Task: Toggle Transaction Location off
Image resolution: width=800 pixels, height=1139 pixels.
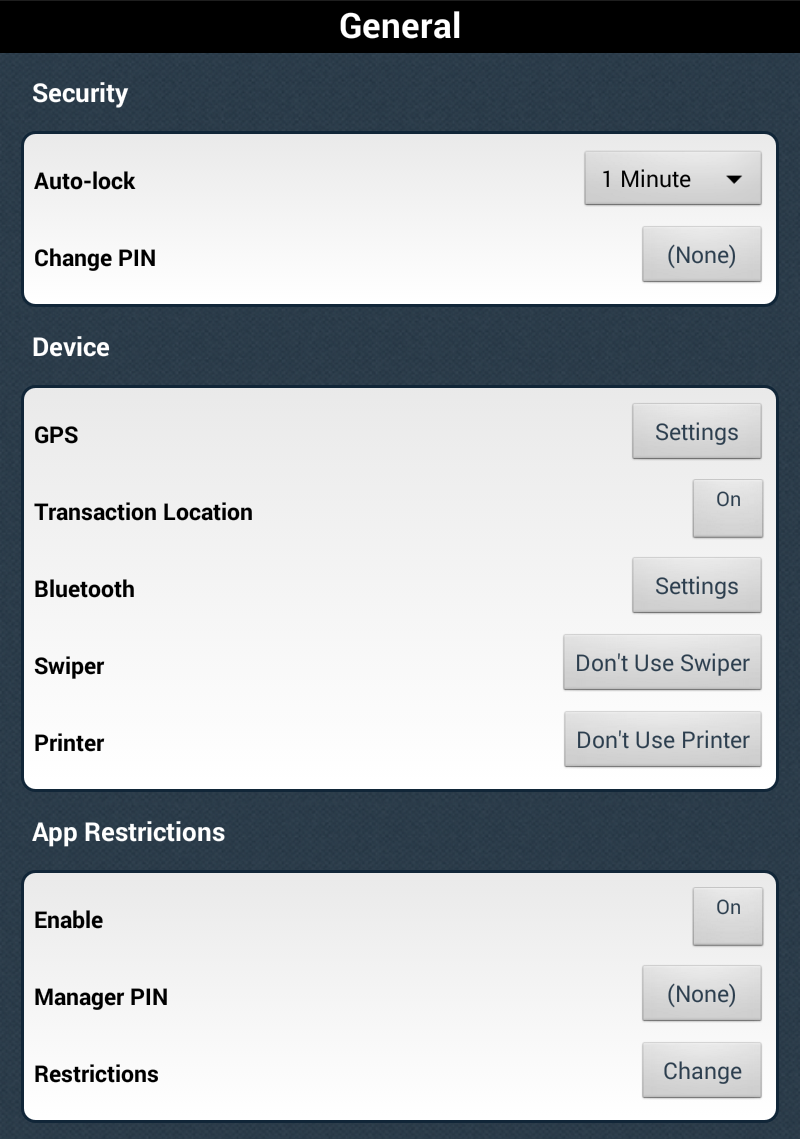Action: click(727, 508)
